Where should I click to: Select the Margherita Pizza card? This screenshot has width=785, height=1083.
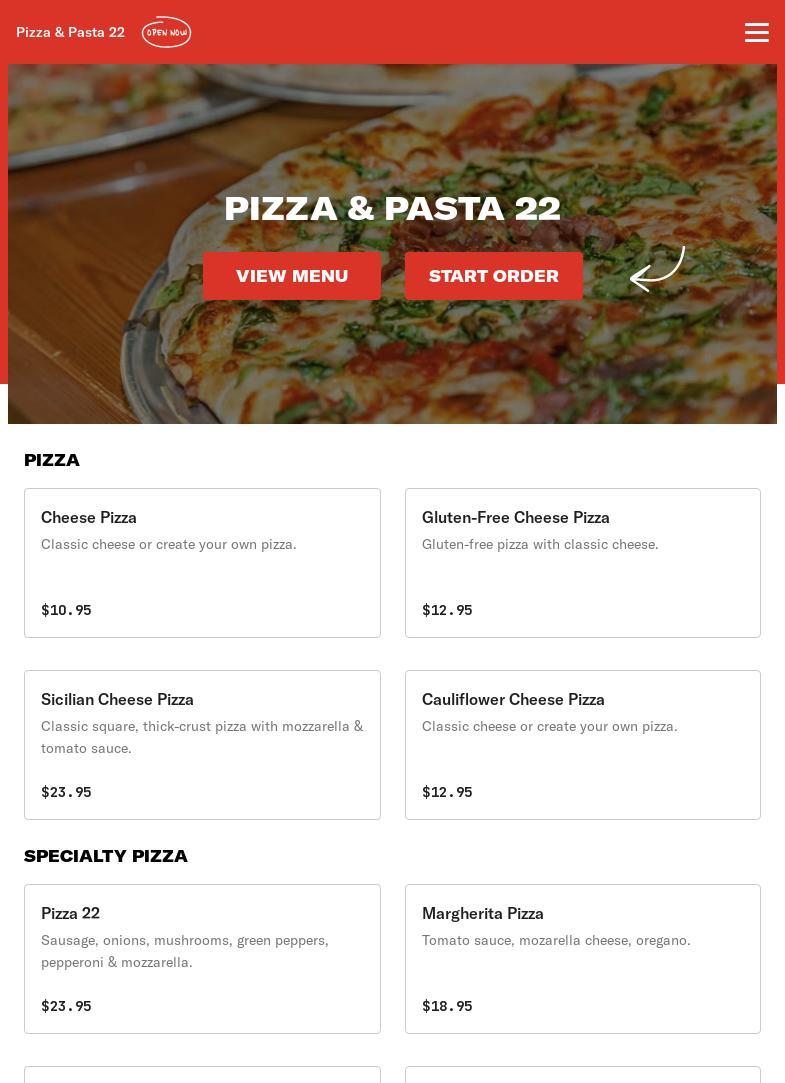pos(582,958)
